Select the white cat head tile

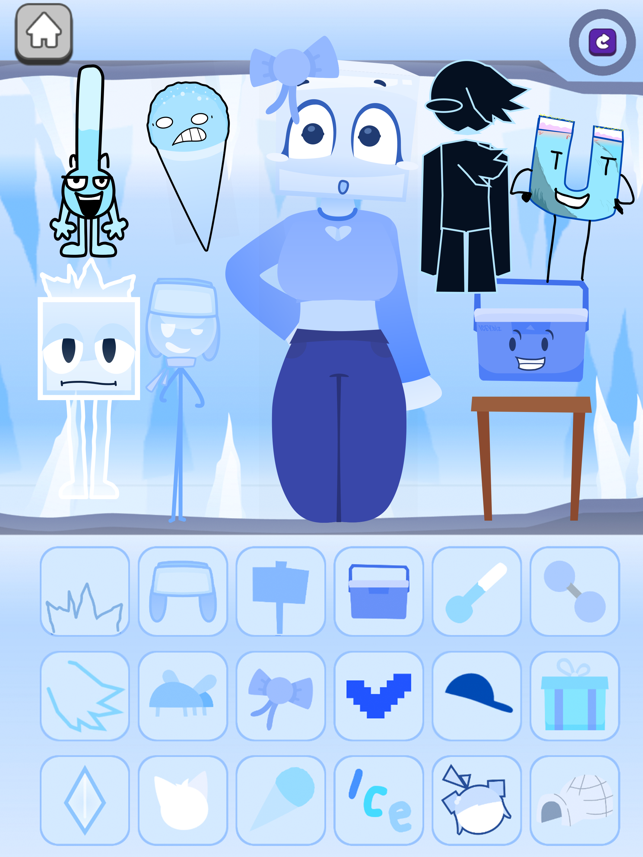tap(183, 800)
